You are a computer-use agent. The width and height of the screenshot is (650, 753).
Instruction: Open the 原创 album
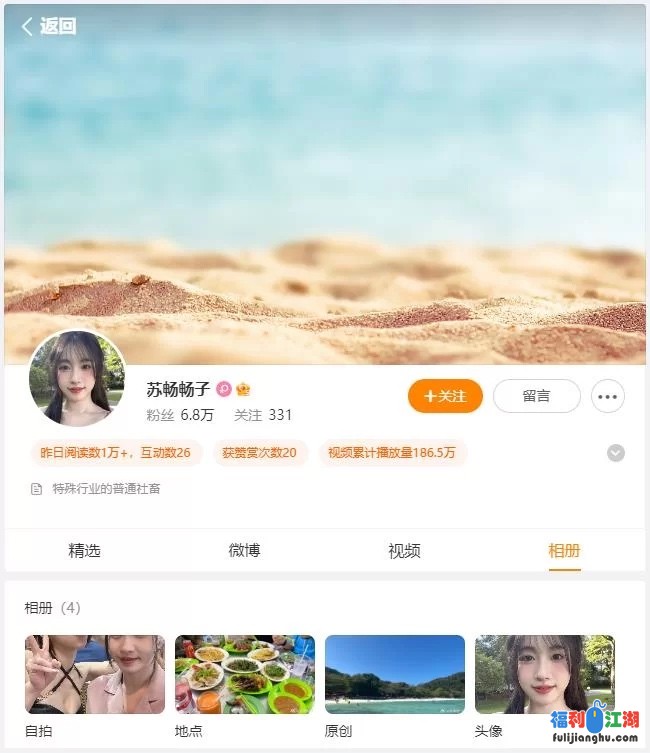pos(394,674)
